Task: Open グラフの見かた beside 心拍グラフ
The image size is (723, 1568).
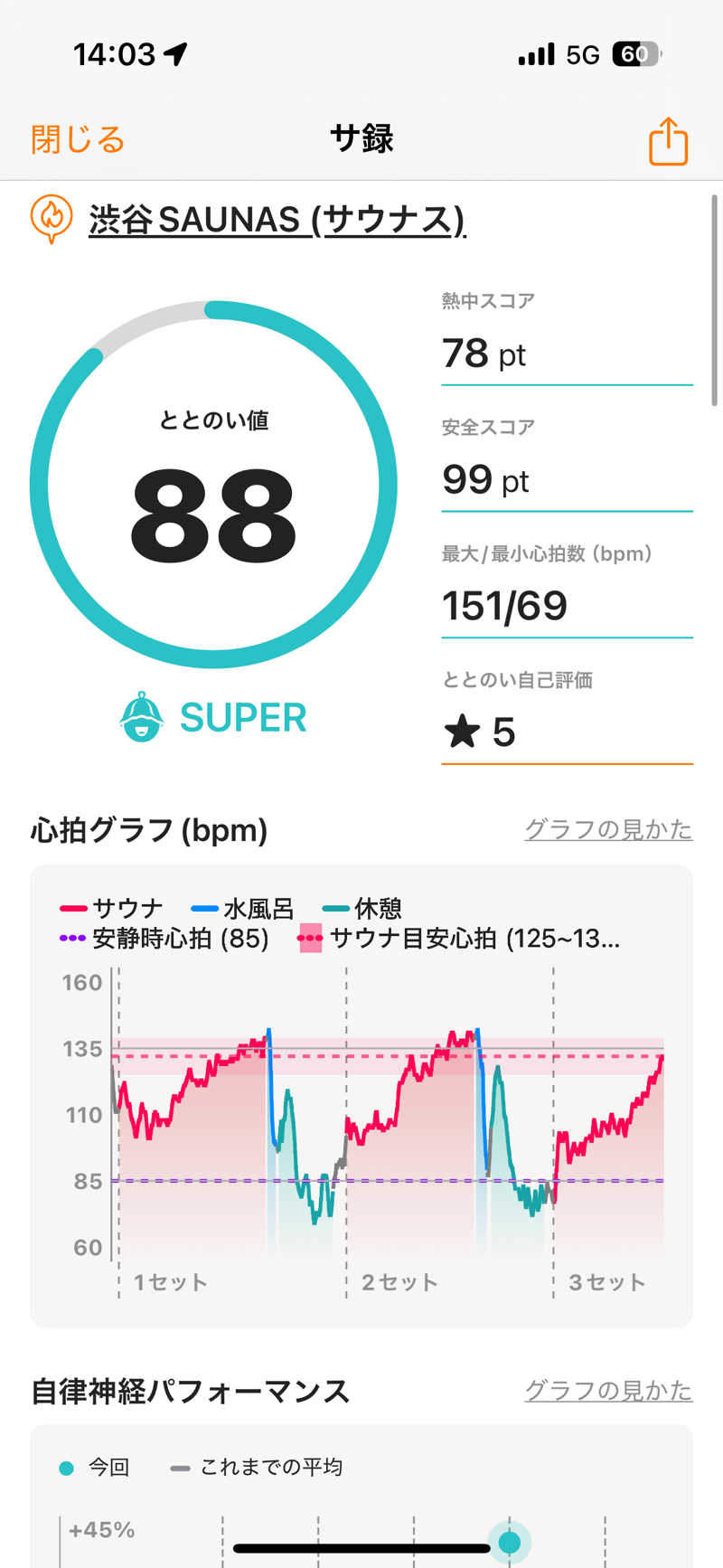Action: pyautogui.click(x=608, y=829)
